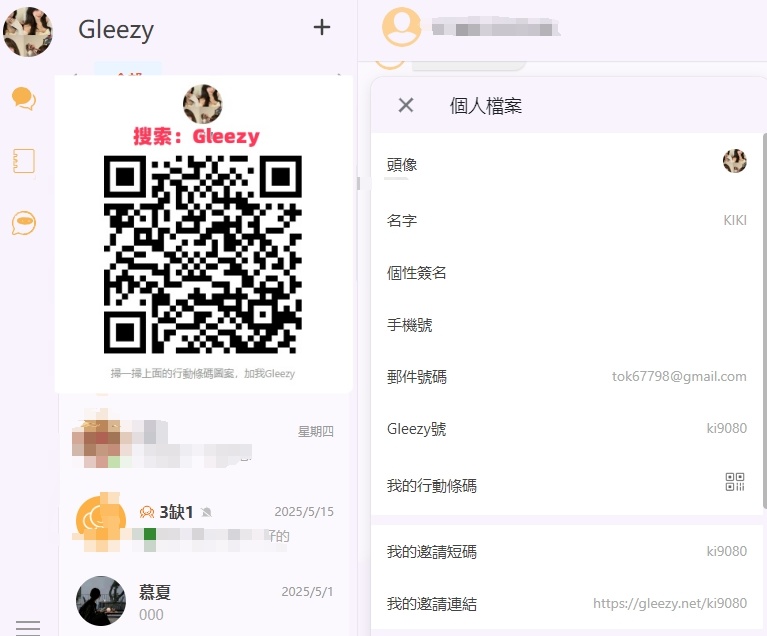This screenshot has width=767, height=636.
Task: Open the contacts book tab
Action: [x=24, y=161]
